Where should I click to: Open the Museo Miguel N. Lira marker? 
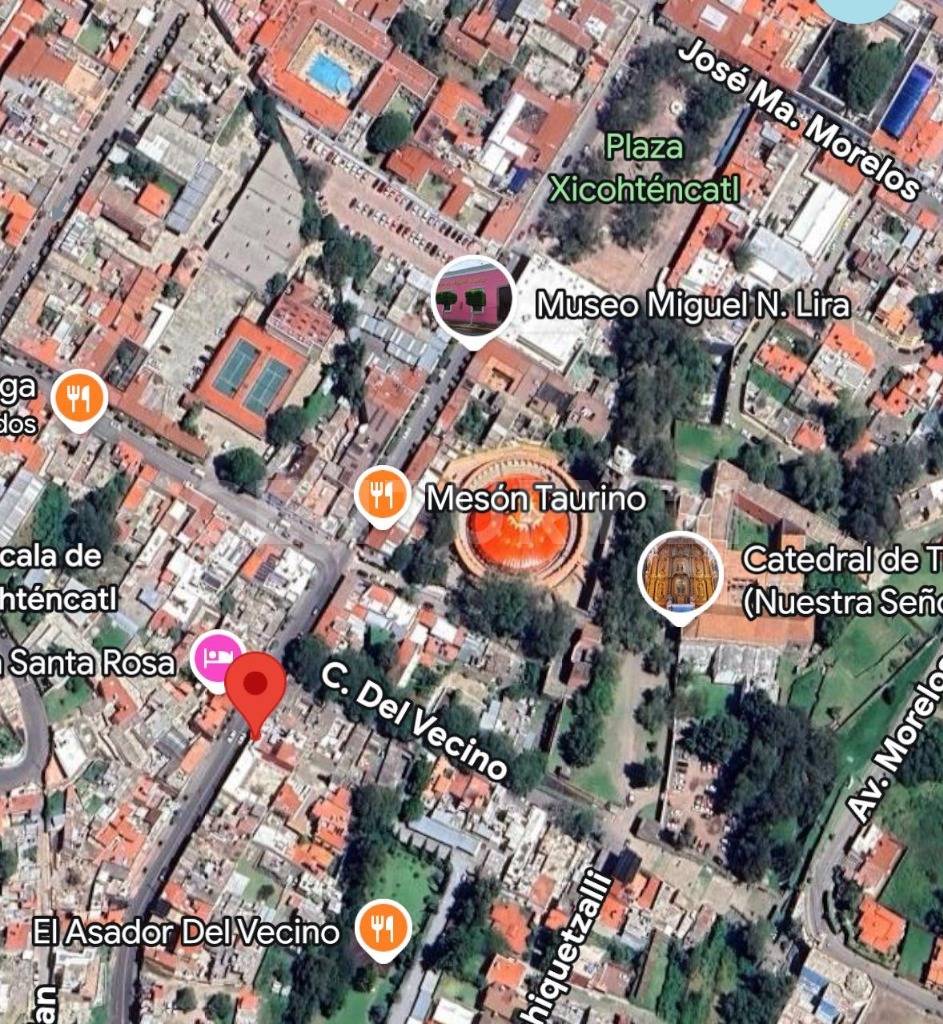[473, 297]
